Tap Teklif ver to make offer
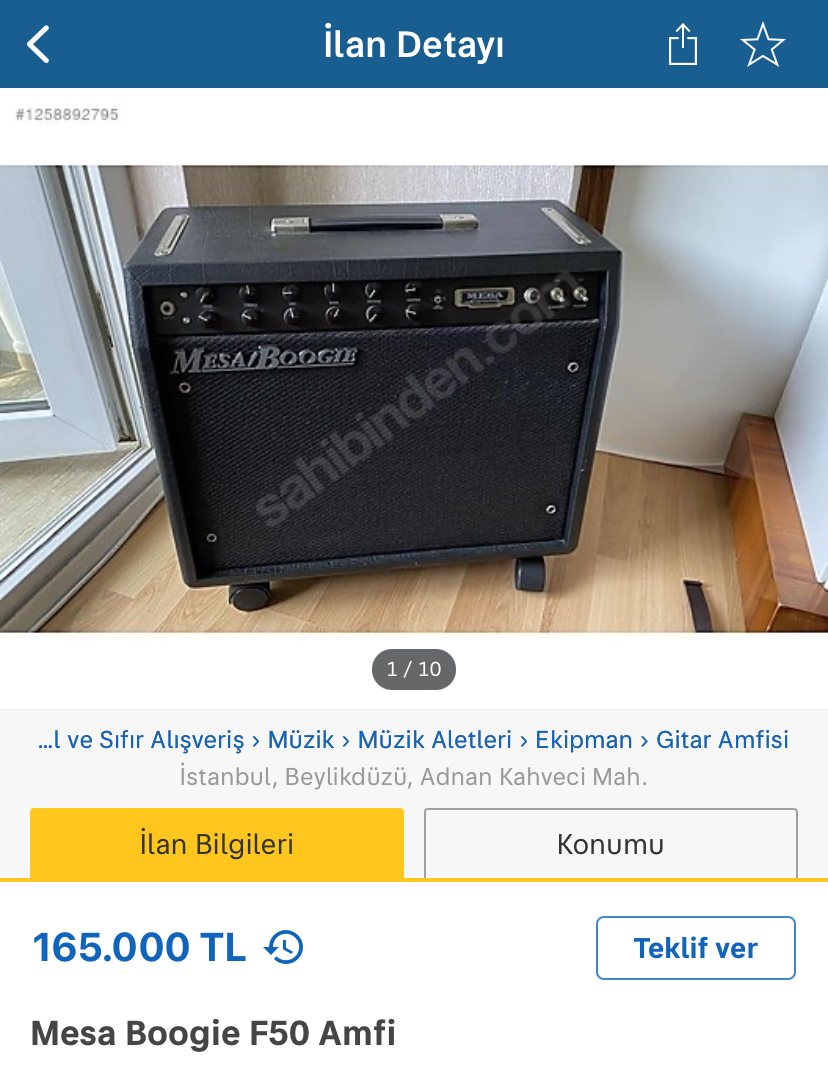 [x=695, y=948]
